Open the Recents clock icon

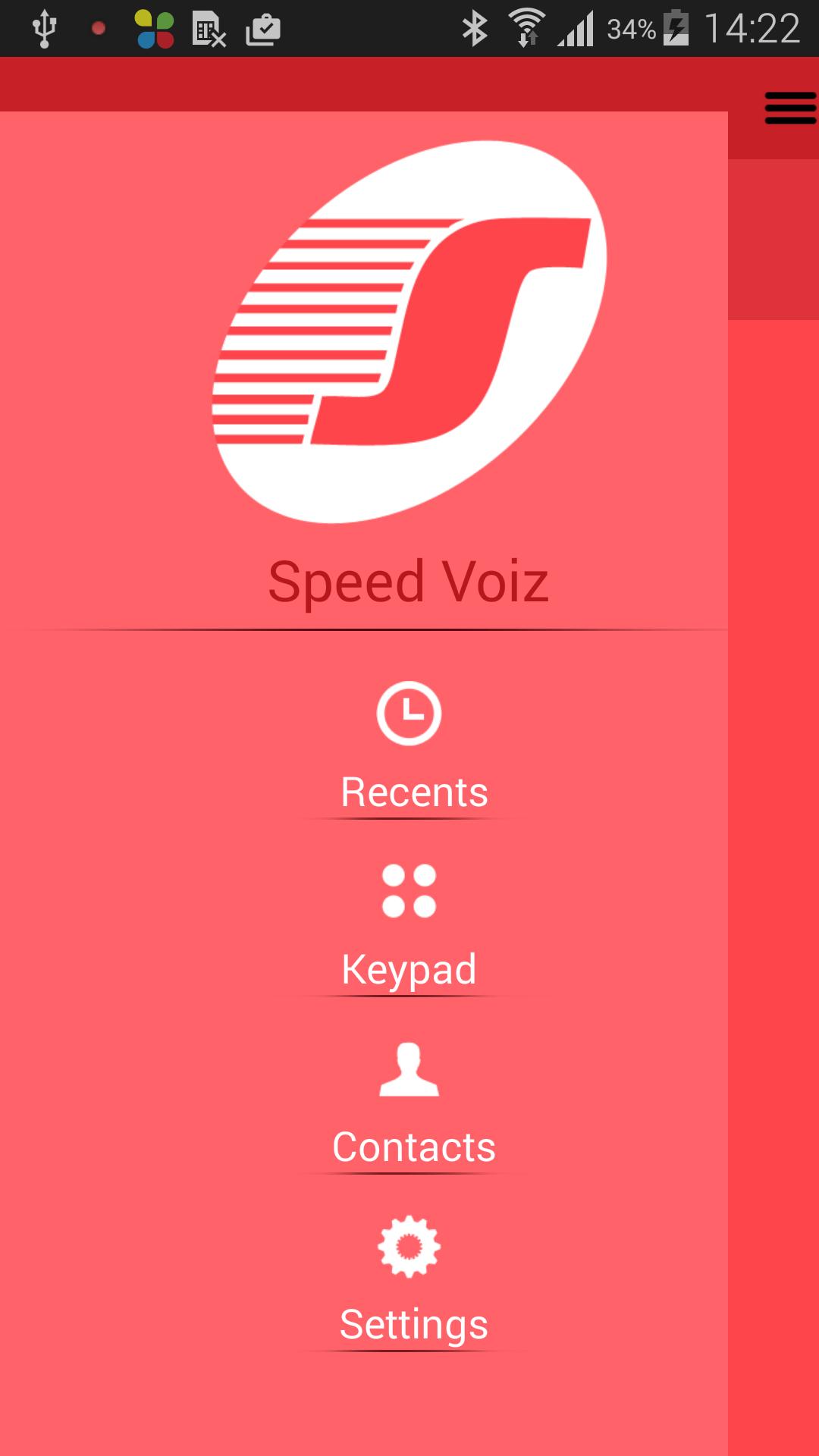pyautogui.click(x=409, y=714)
